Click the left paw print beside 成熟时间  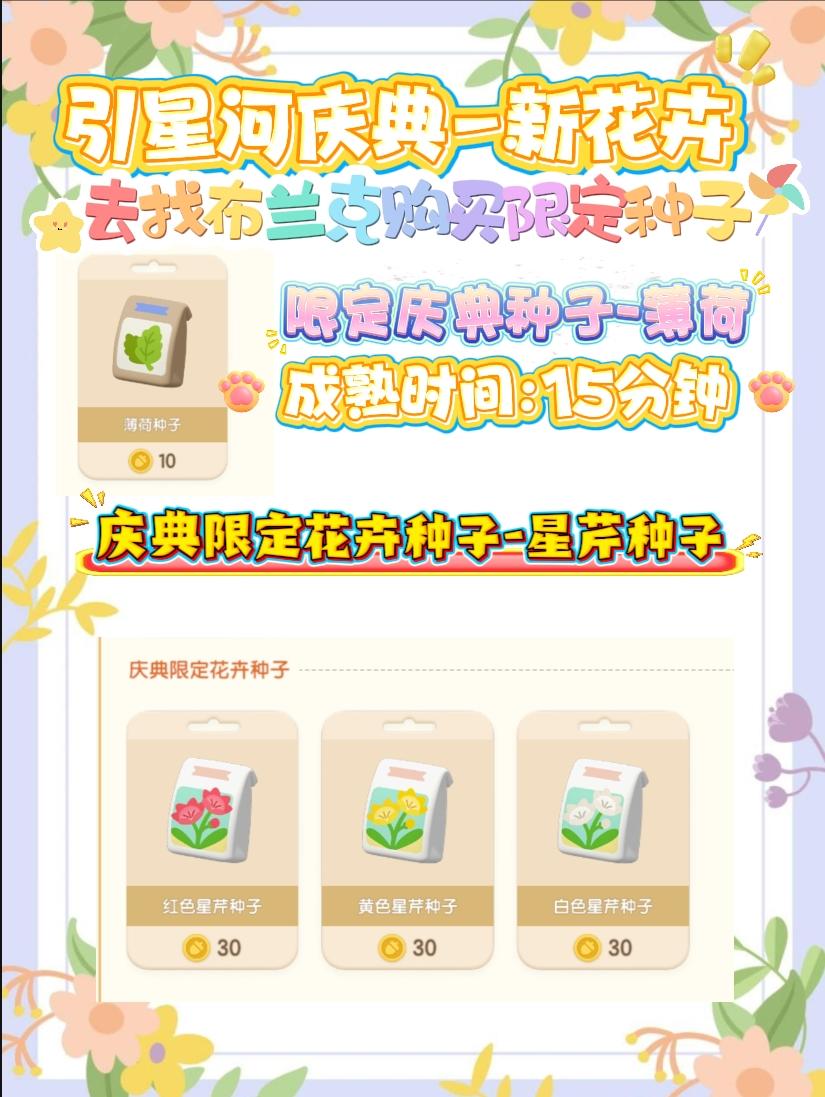[243, 394]
